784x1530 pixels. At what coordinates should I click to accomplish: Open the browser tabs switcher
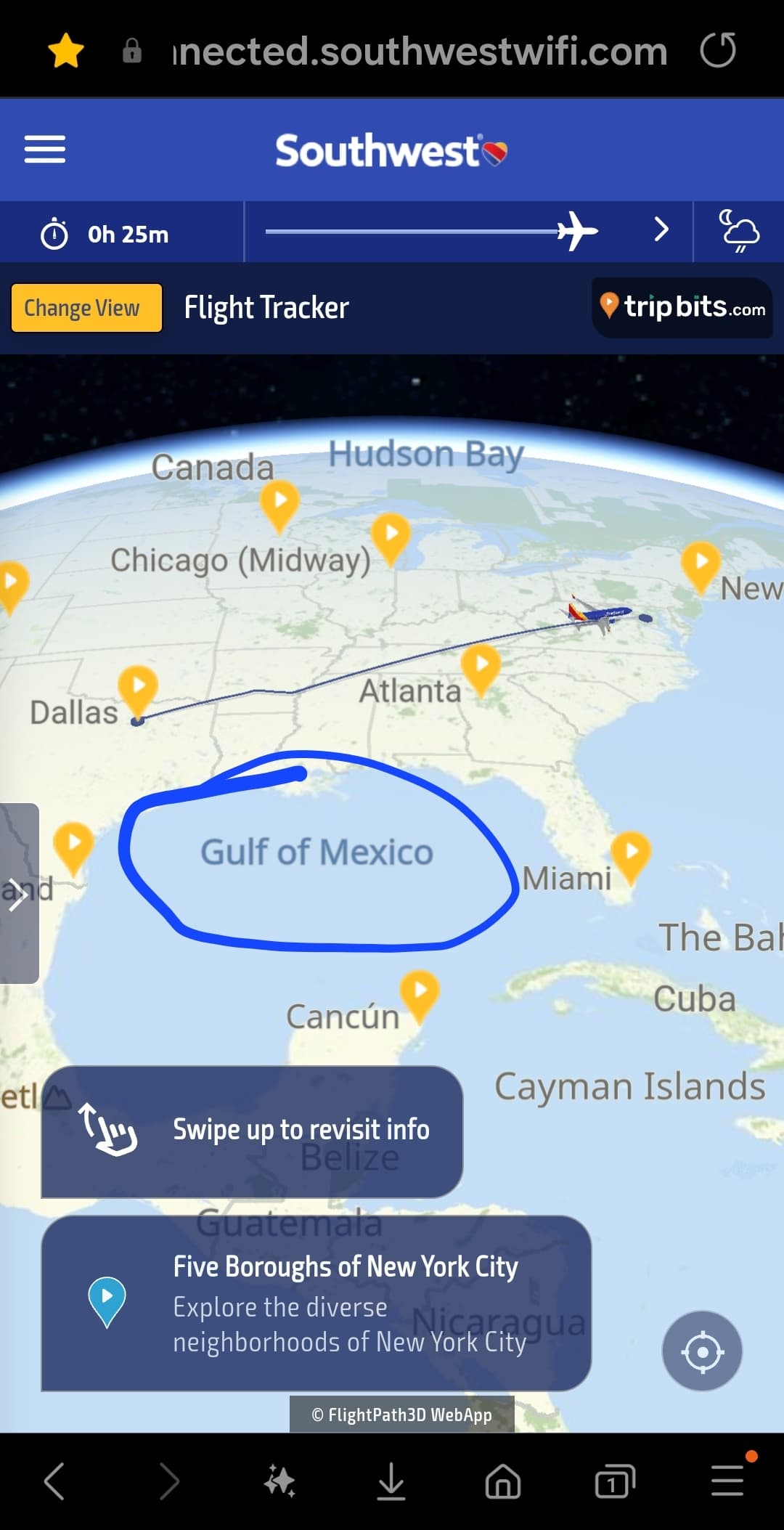point(615,1481)
